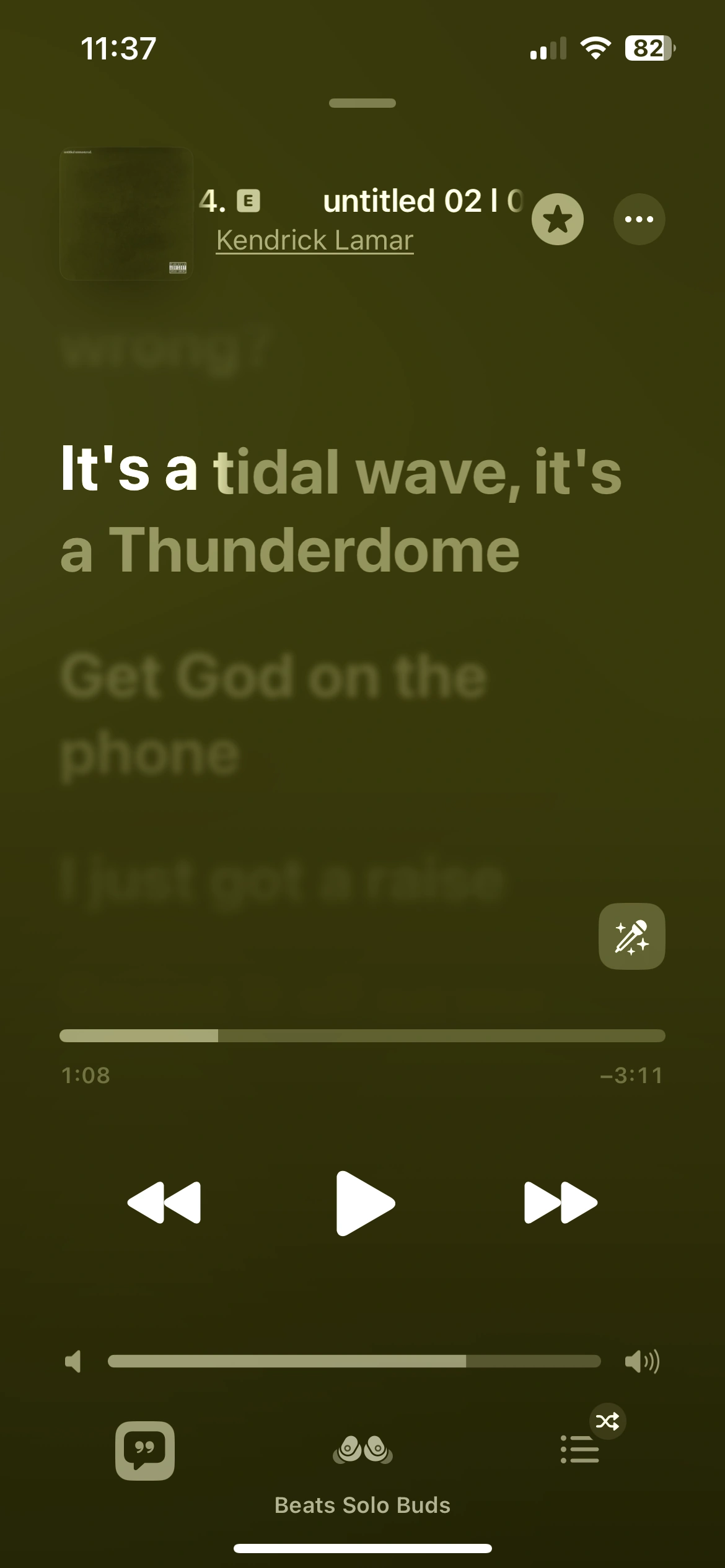Tap the grabber to dismiss the player
The image size is (725, 1568).
(362, 103)
